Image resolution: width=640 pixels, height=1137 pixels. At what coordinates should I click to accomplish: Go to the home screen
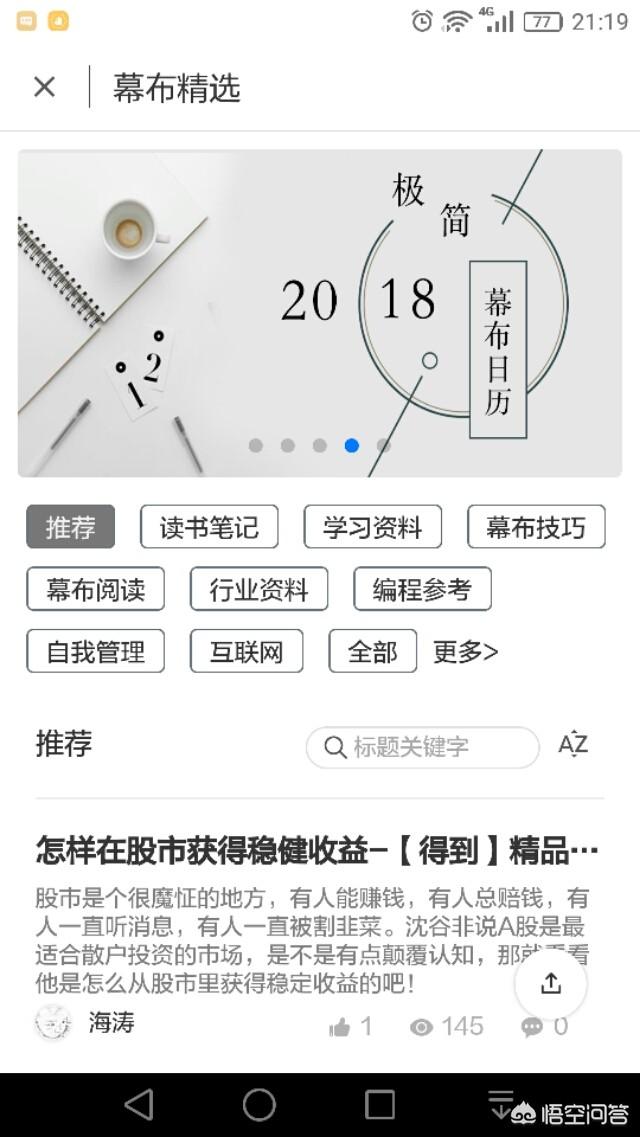(x=259, y=1105)
